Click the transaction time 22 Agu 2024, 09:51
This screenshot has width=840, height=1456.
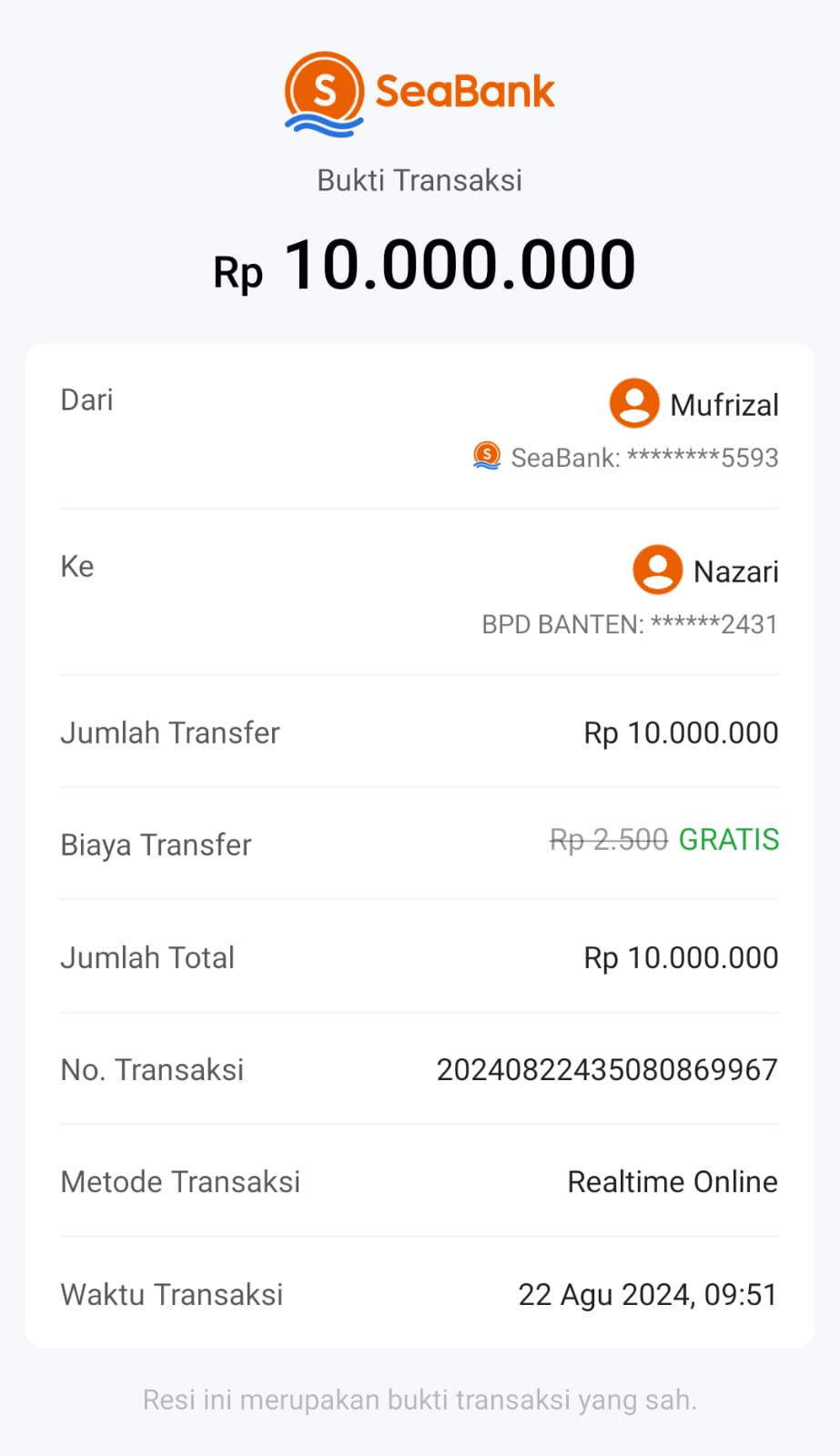coord(647,1294)
